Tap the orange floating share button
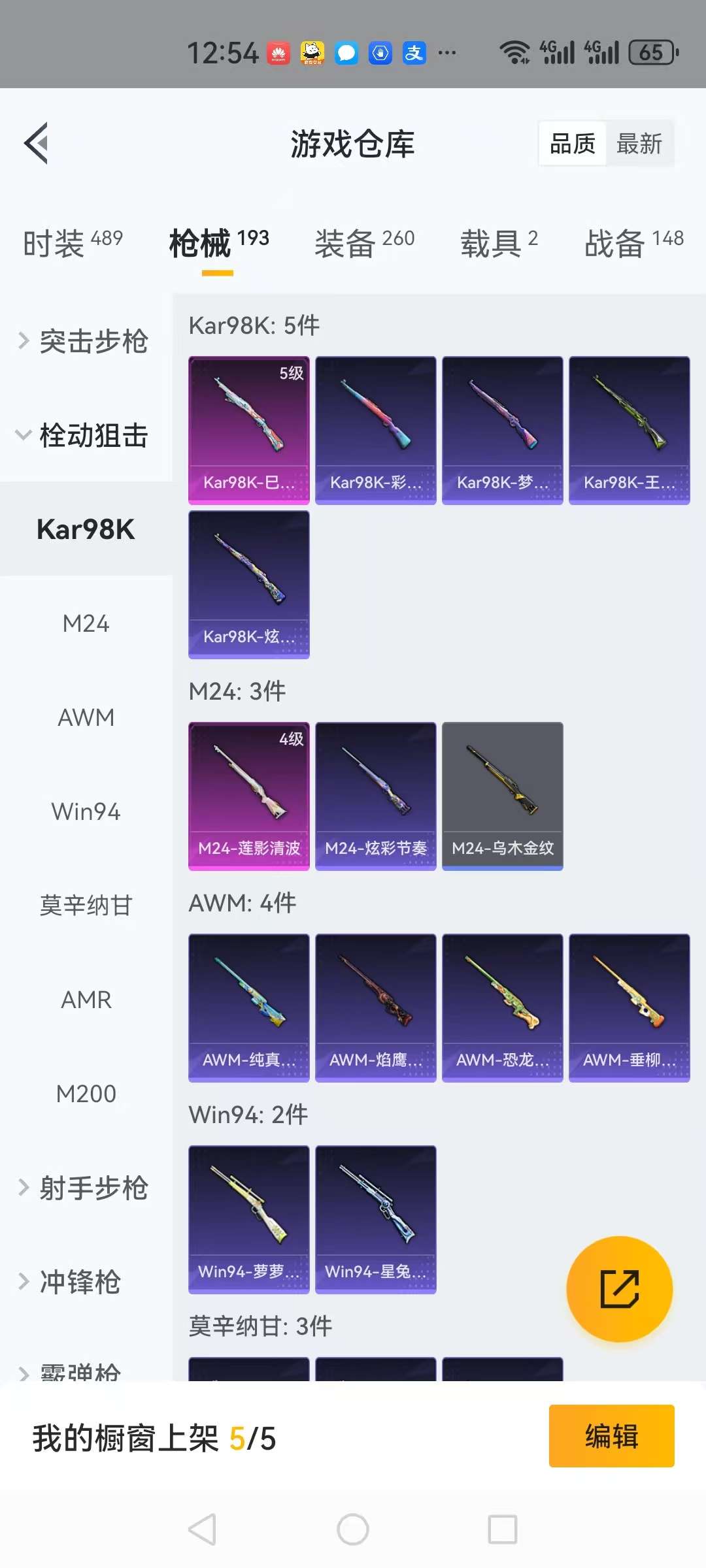This screenshot has width=706, height=1568. pos(619,1288)
